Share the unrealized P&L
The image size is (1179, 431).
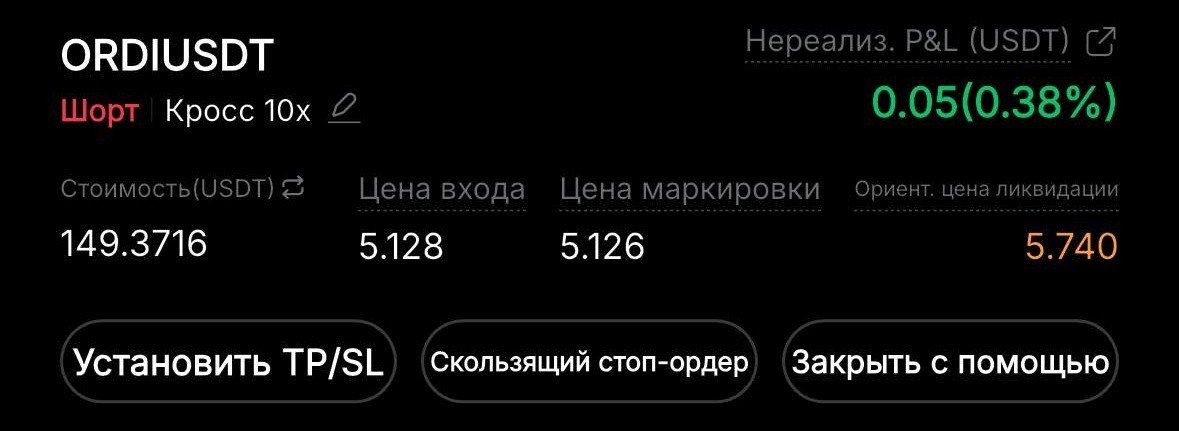[1100, 42]
